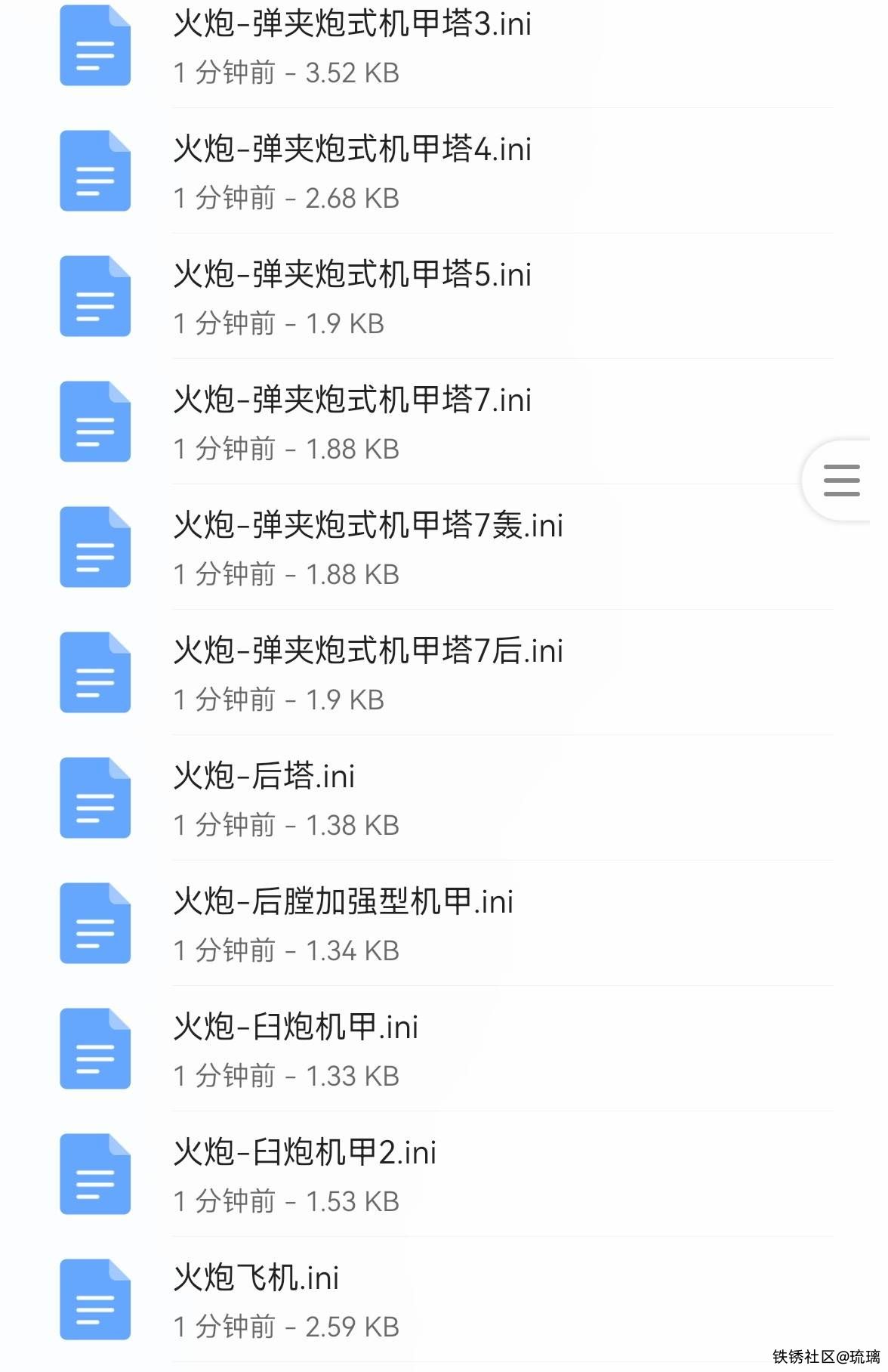Open the floating side menu button

point(841,481)
